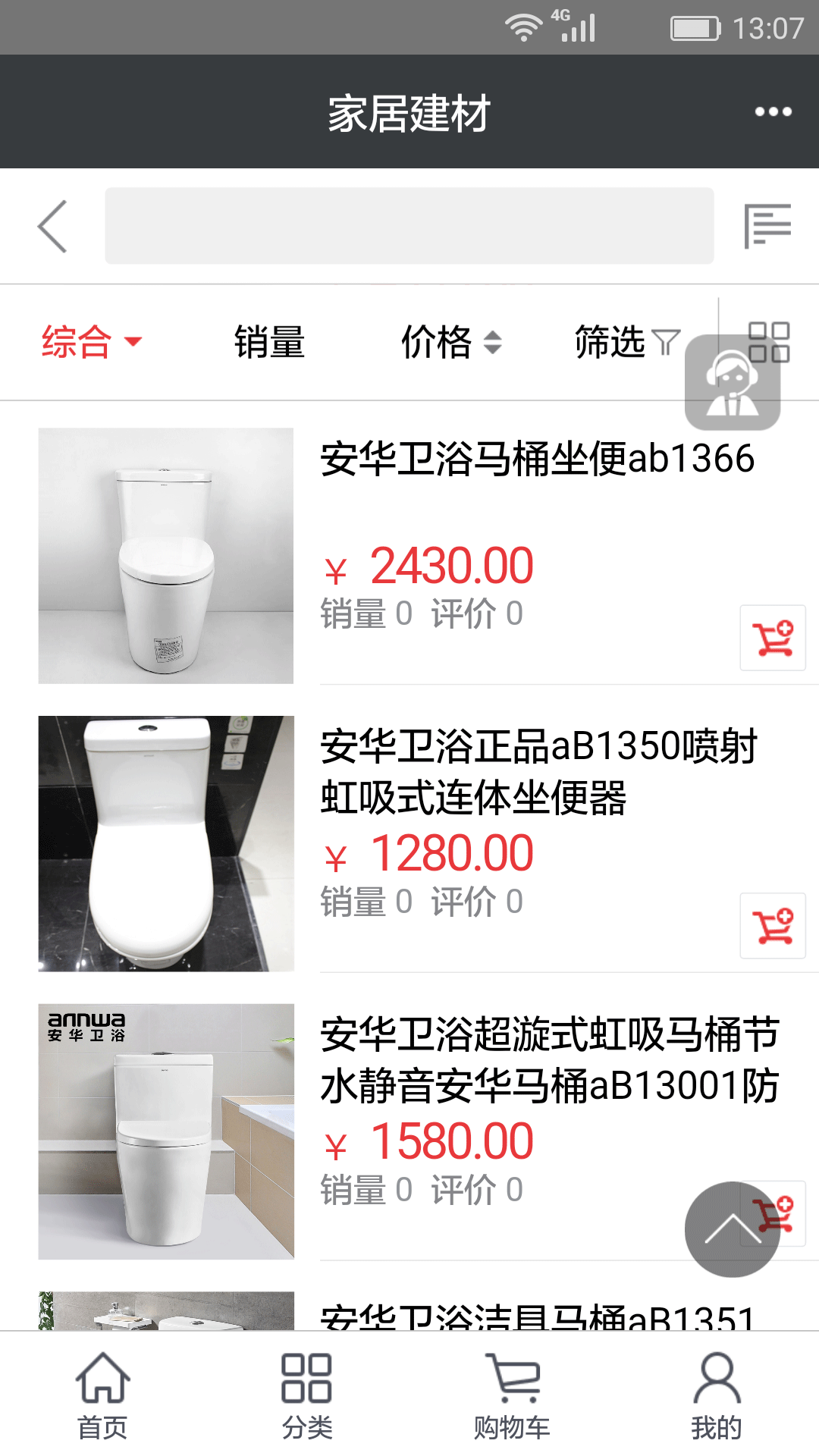The image size is (819, 1456).
Task: Go to the 首页 tab
Action: [102, 1395]
